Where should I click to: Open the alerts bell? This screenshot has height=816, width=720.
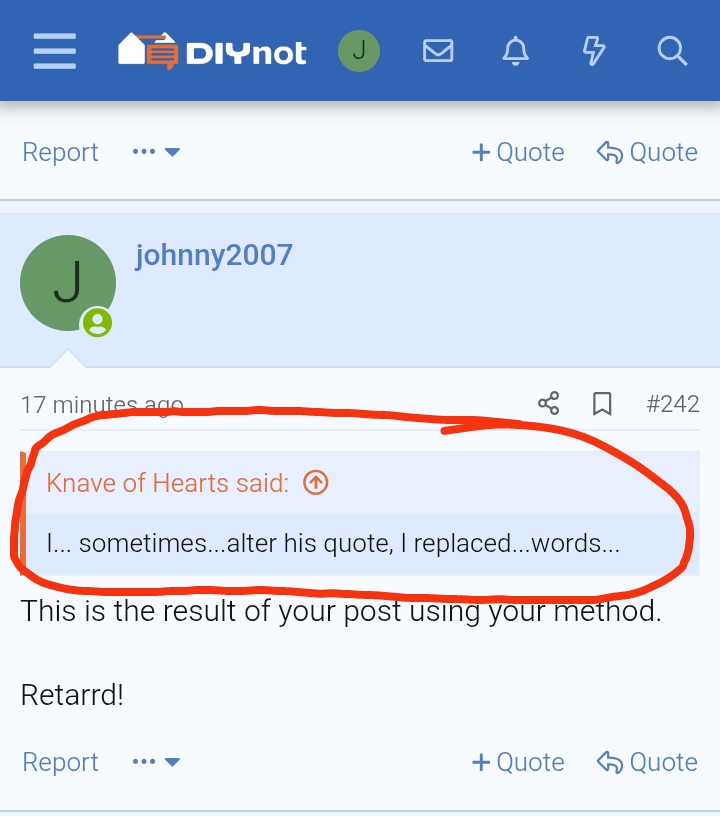[x=516, y=51]
